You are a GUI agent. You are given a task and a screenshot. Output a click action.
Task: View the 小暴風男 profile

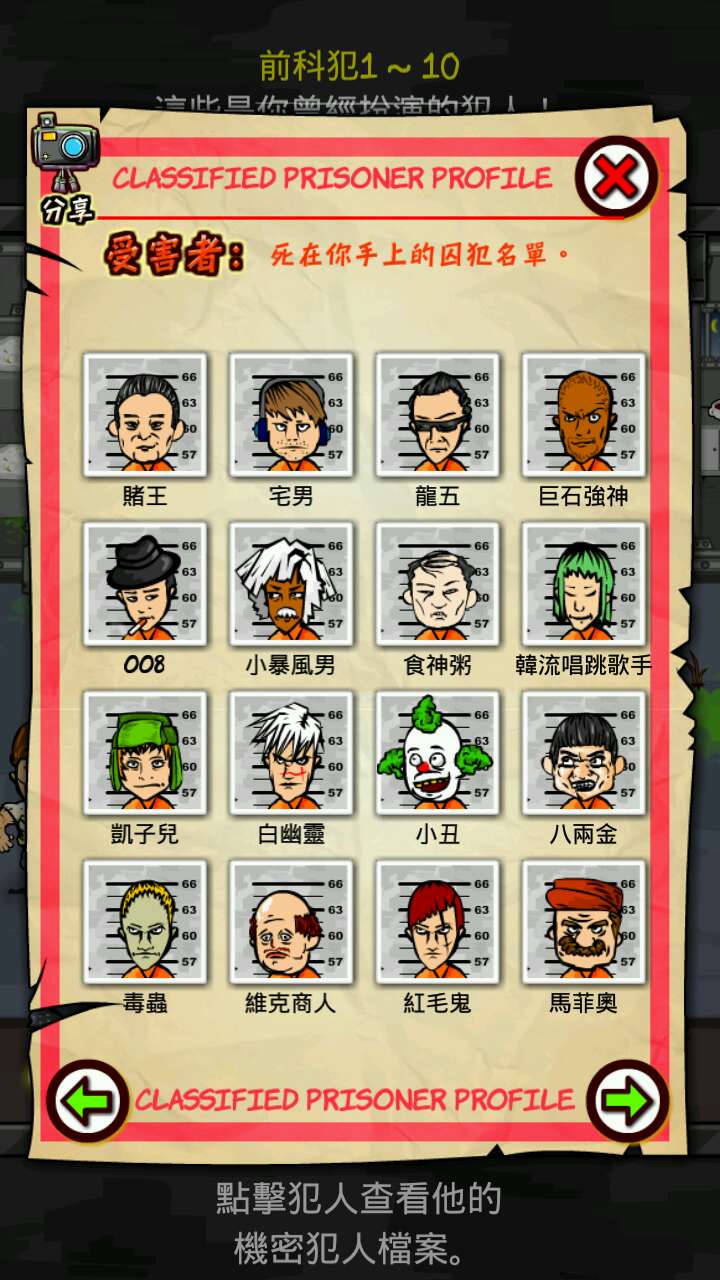tap(291, 584)
